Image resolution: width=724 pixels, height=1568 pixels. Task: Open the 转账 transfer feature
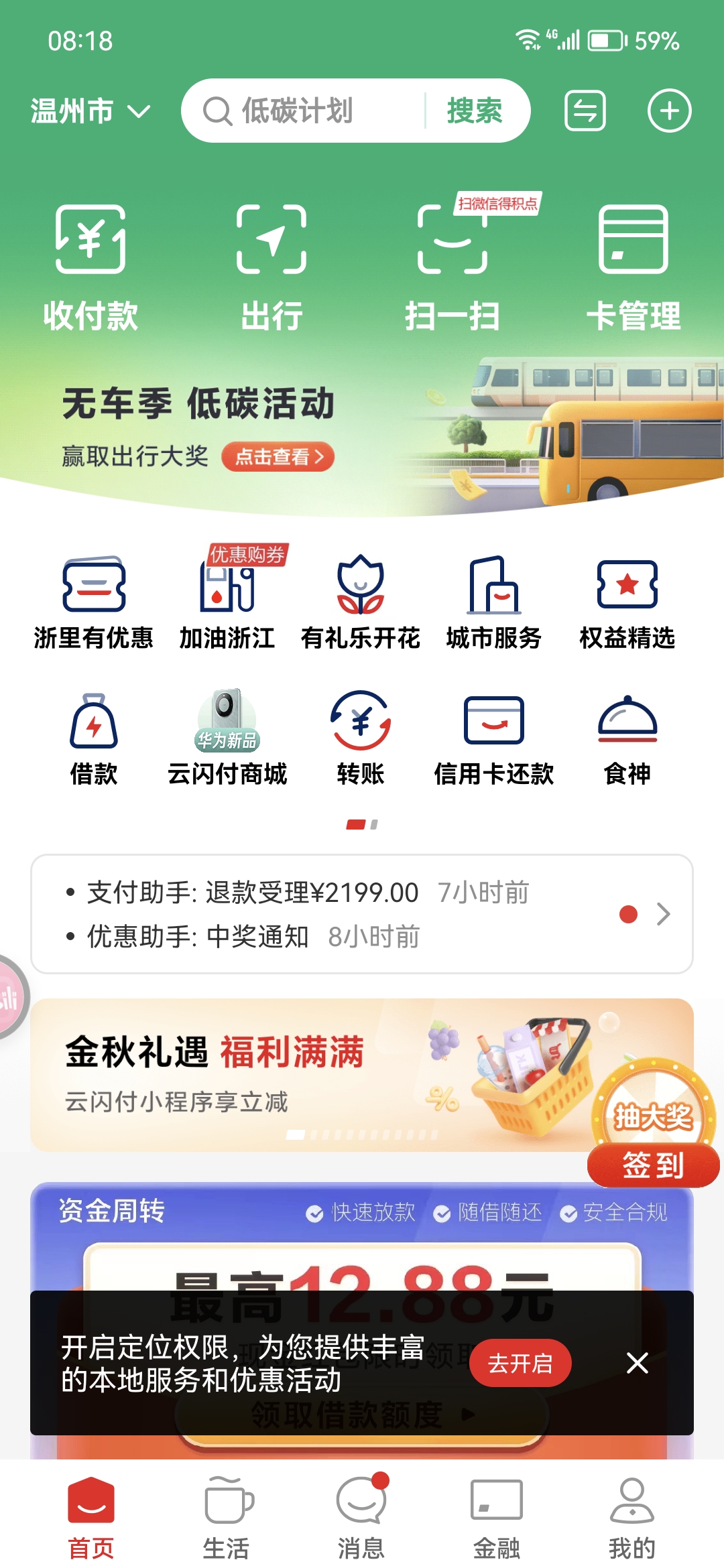[360, 730]
